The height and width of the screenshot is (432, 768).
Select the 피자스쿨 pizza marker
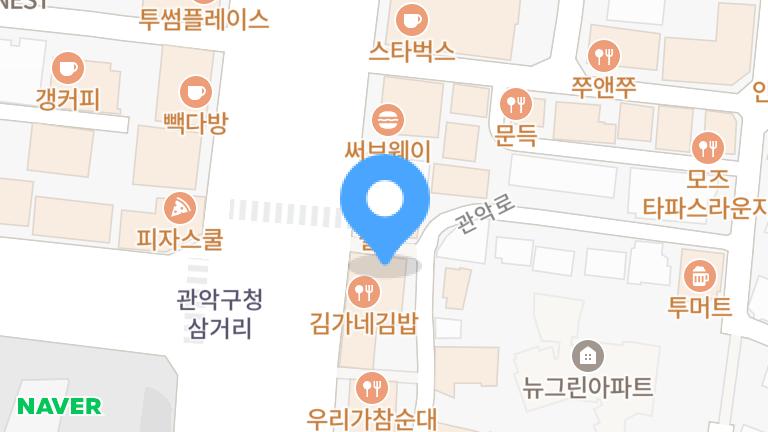click(x=180, y=209)
